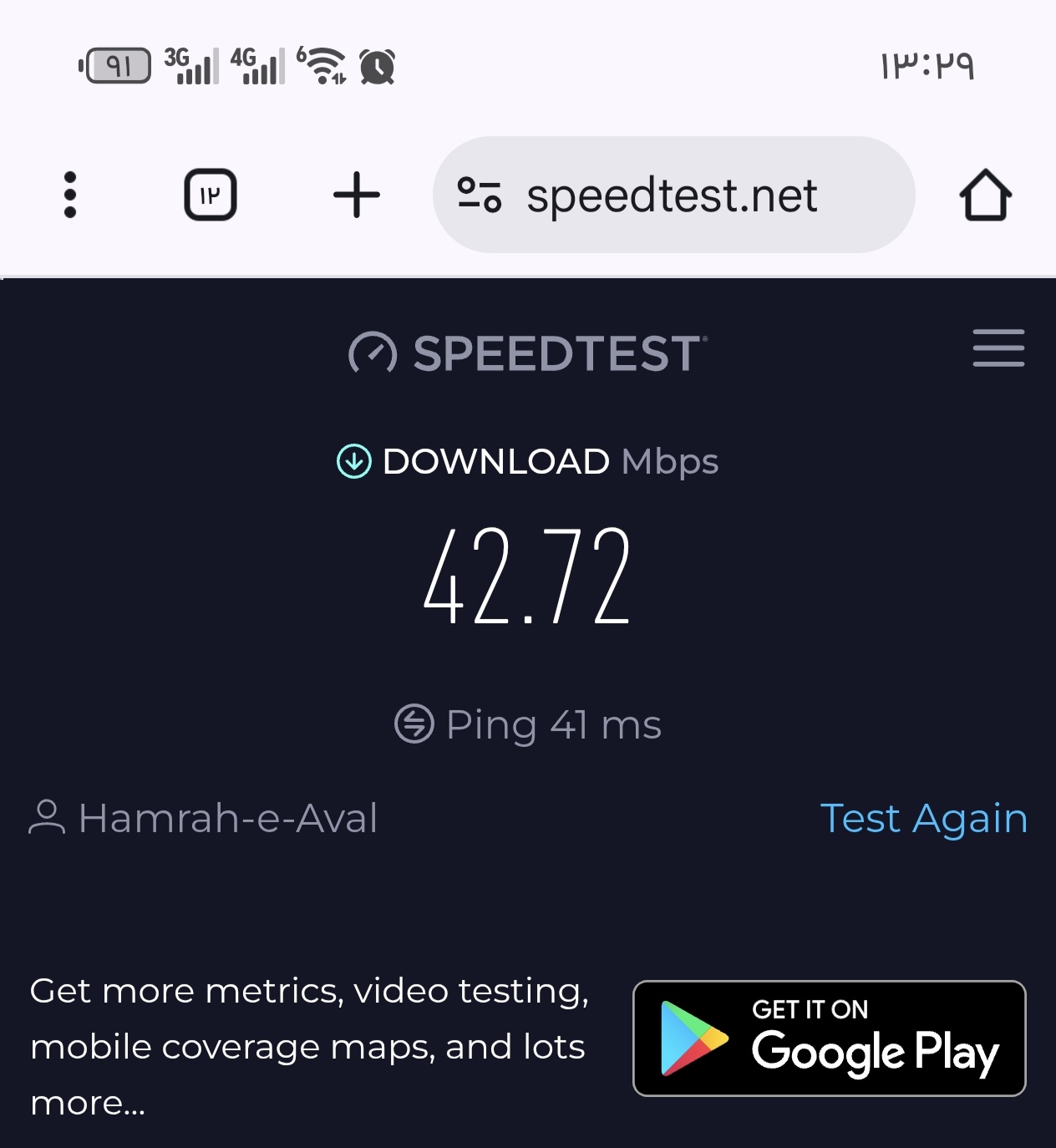Run the speed test again
This screenshot has height=1148, width=1056.
coord(923,818)
